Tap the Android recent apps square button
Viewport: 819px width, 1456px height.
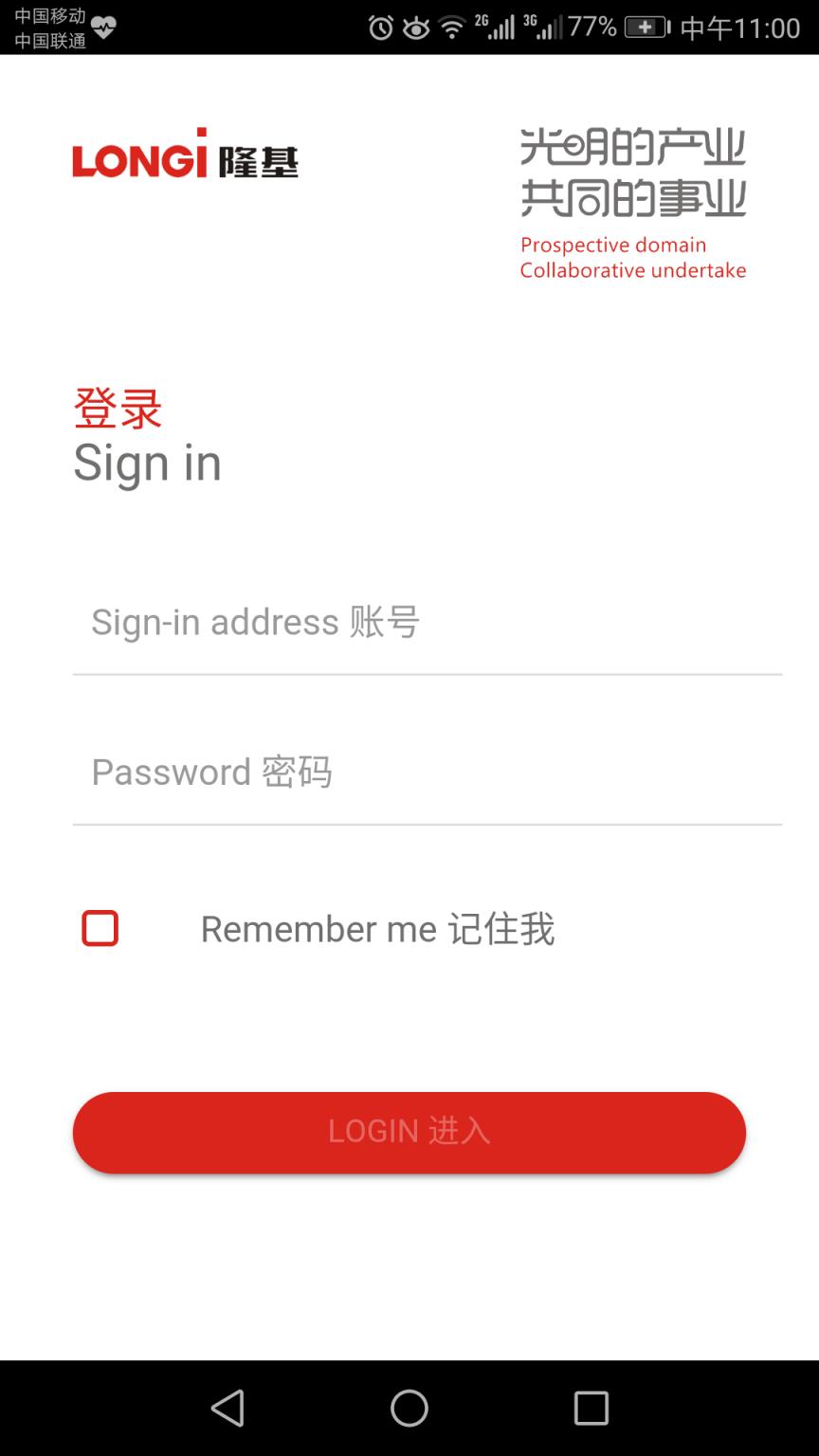tap(591, 1409)
